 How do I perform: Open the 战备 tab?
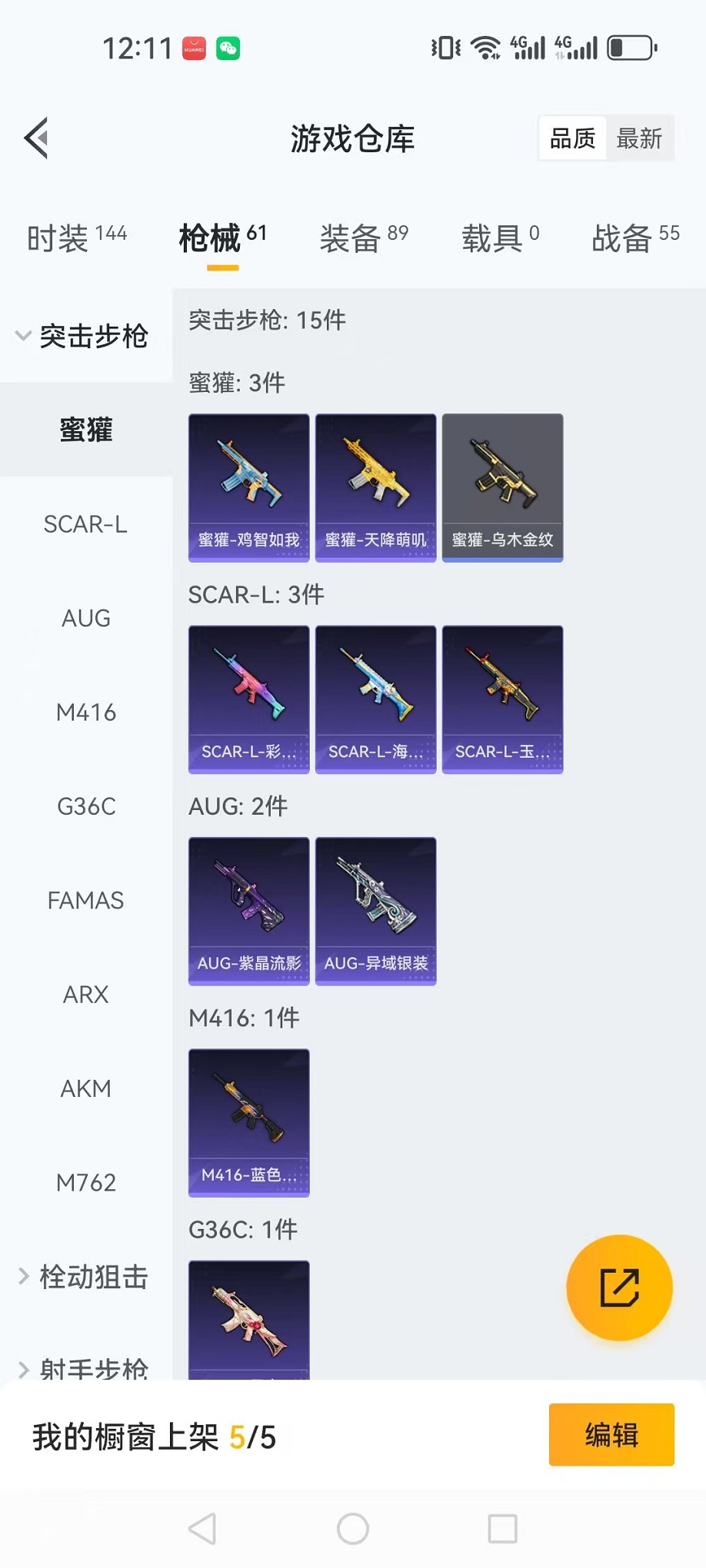click(634, 238)
